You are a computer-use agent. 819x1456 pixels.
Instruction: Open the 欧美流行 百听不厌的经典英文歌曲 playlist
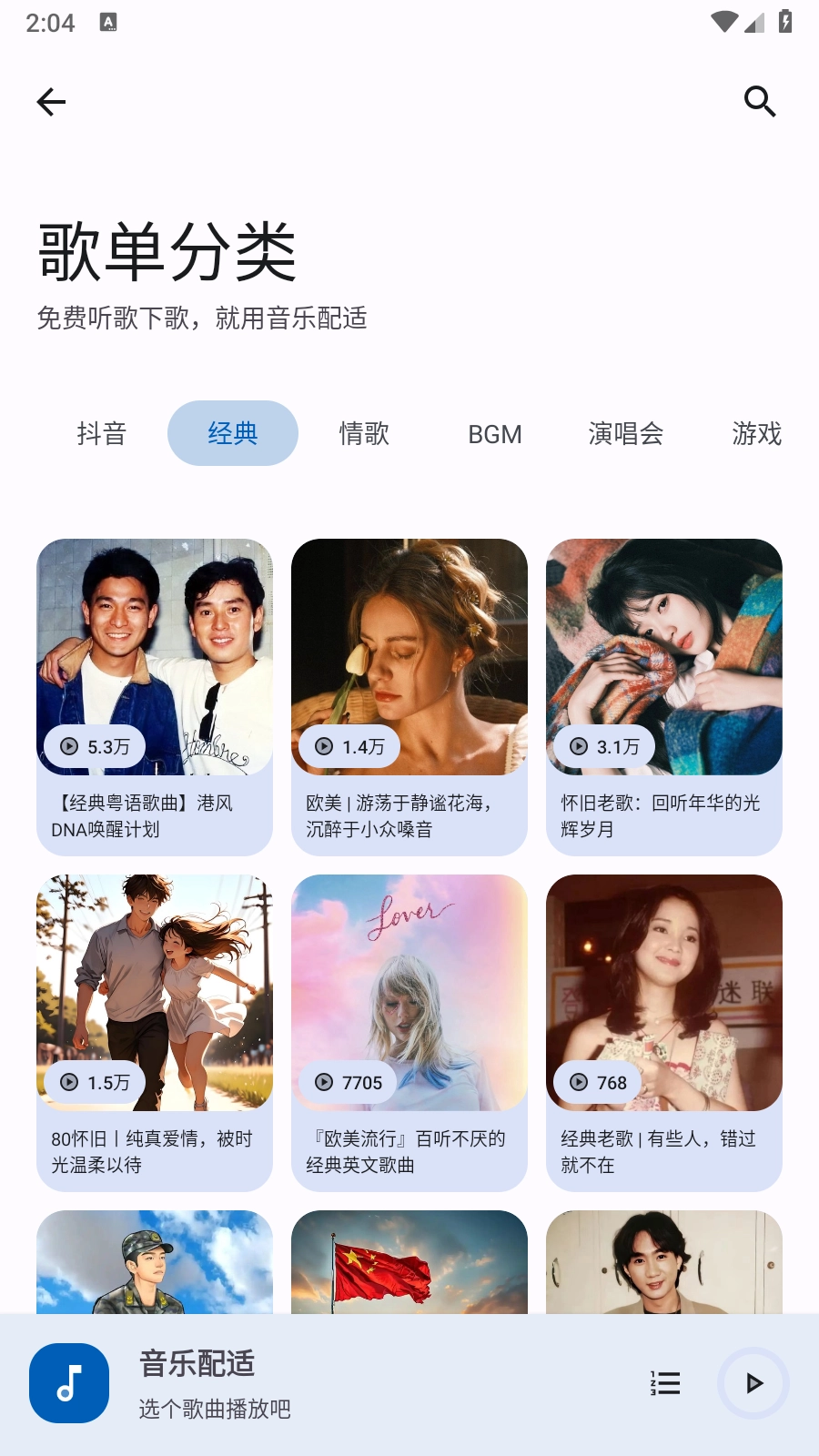(409, 1032)
